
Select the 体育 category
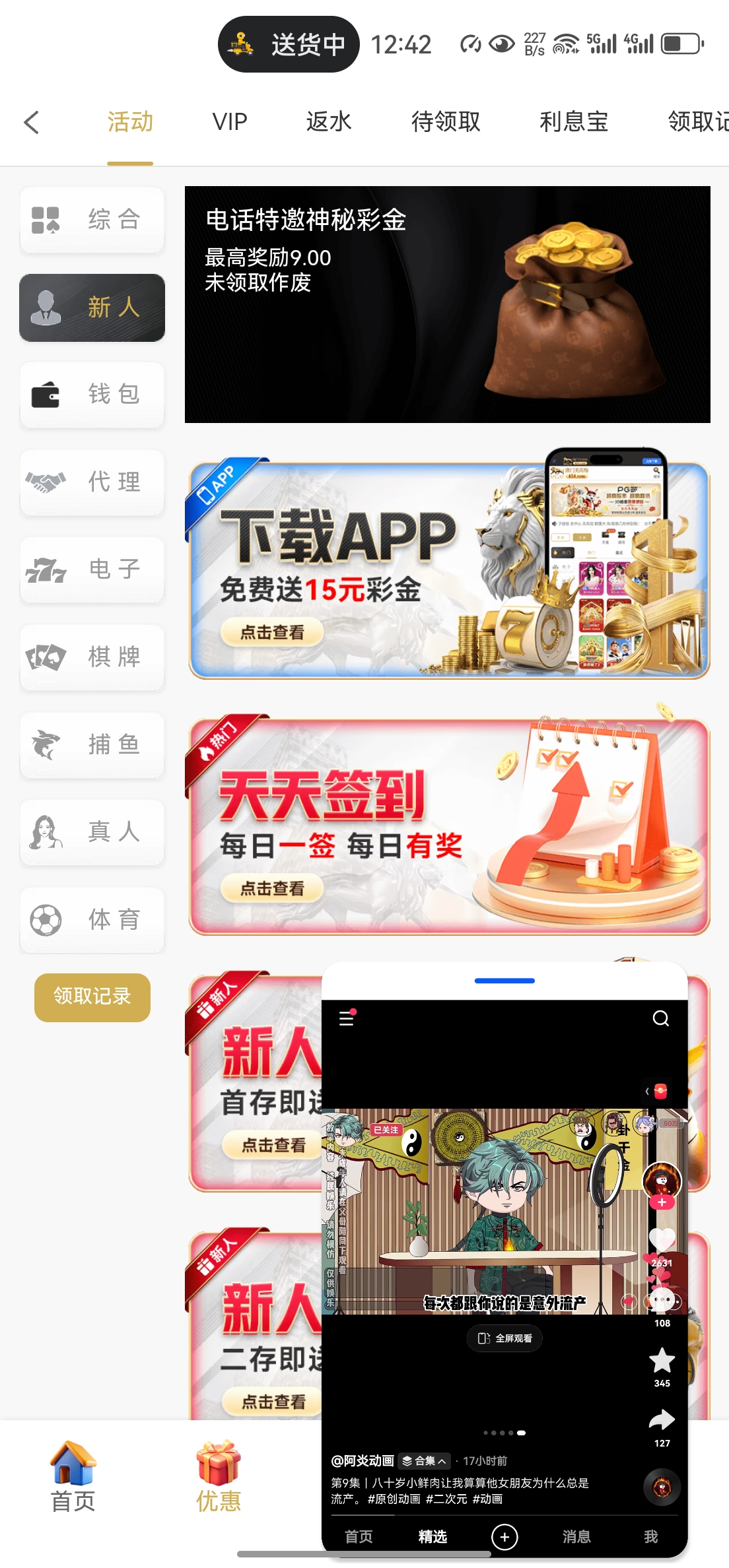(x=92, y=919)
